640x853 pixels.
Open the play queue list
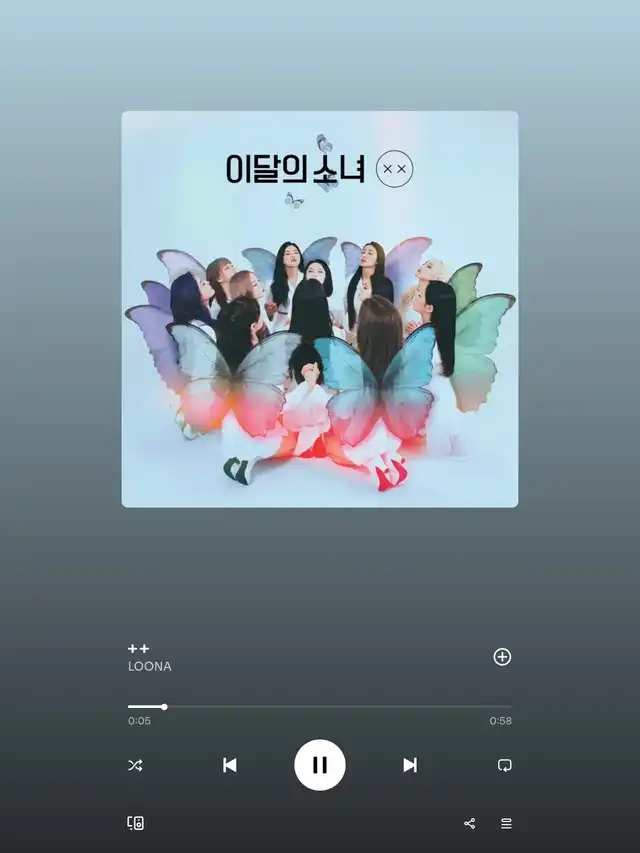coord(506,823)
